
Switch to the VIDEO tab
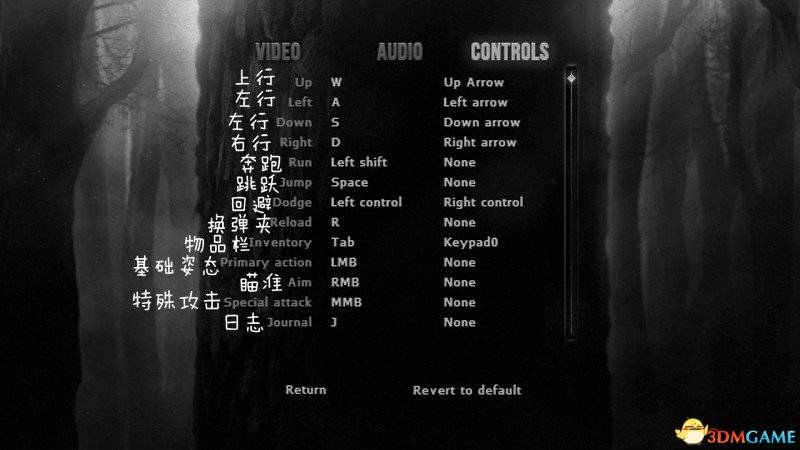coord(278,52)
